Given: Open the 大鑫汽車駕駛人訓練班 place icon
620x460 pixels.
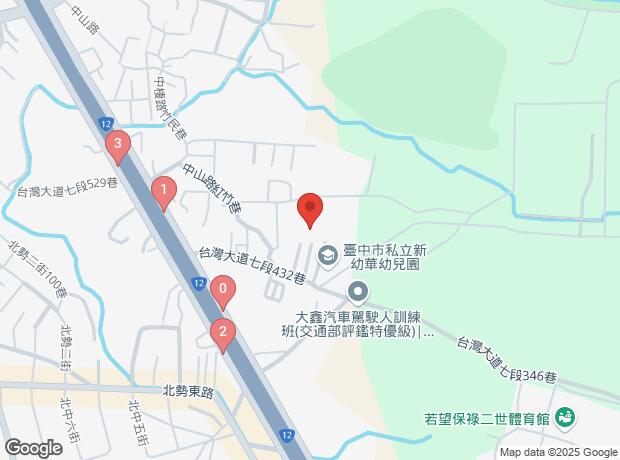Looking at the screenshot, I should (359, 293).
